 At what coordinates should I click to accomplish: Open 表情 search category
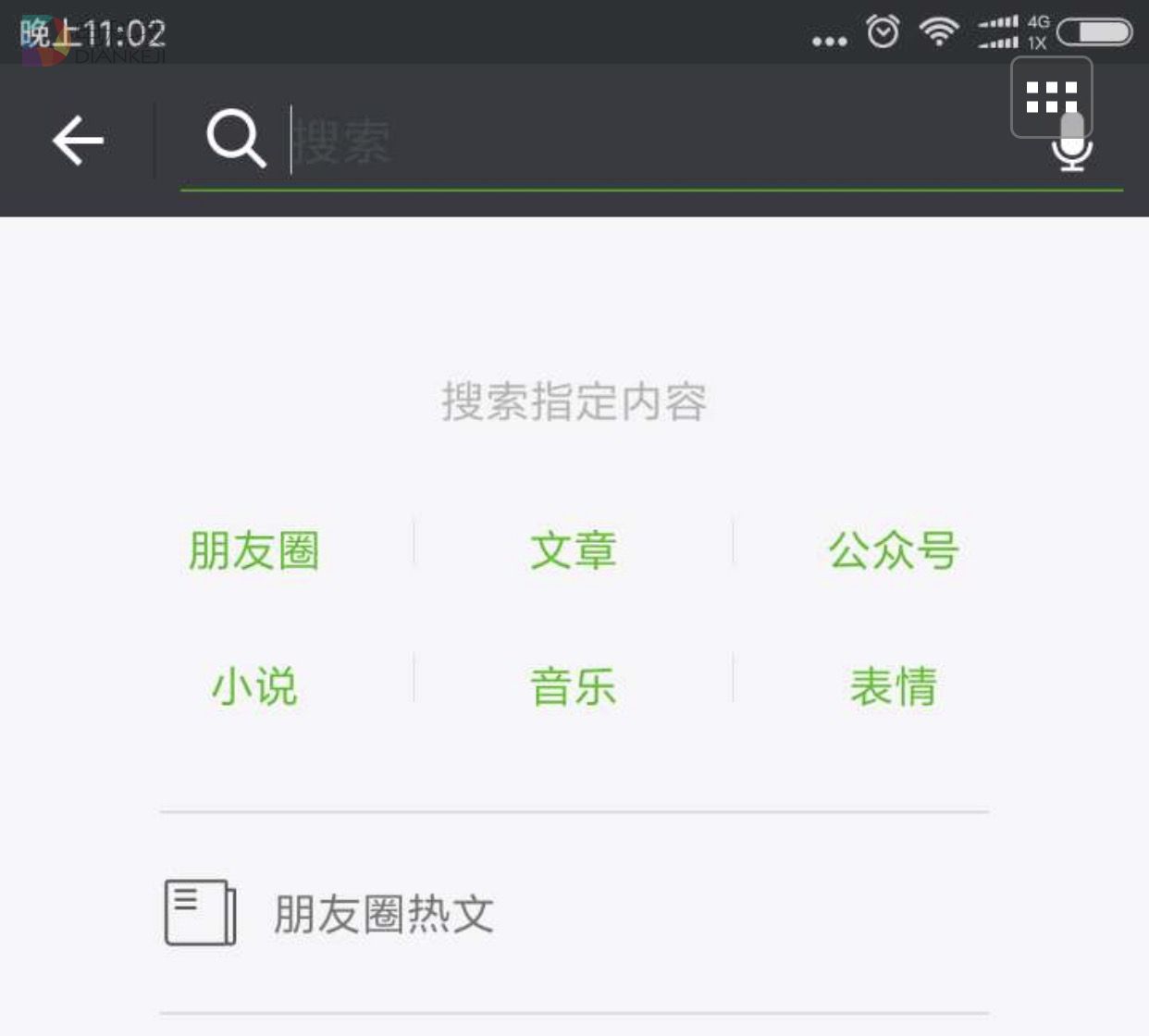pos(893,686)
